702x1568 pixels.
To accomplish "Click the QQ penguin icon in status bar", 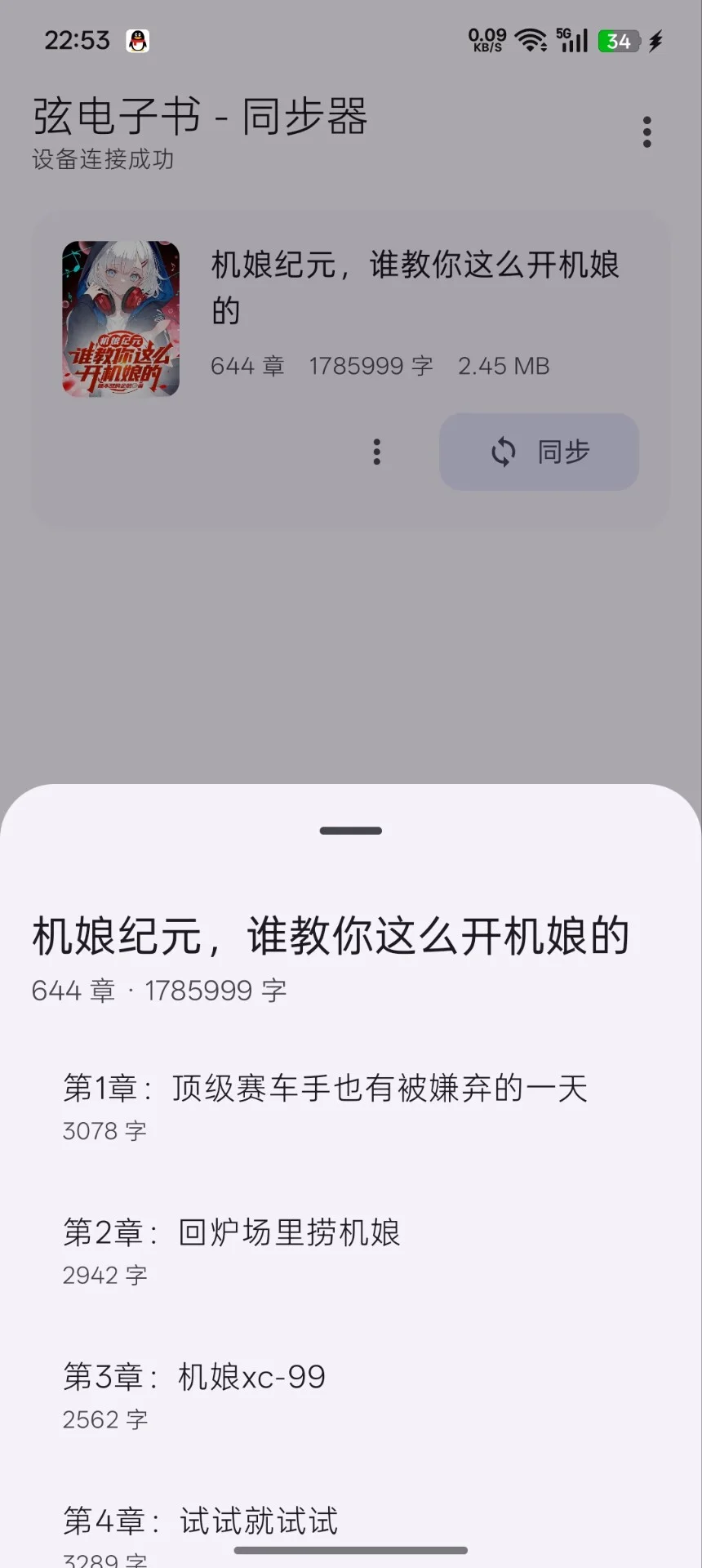I will click(137, 39).
